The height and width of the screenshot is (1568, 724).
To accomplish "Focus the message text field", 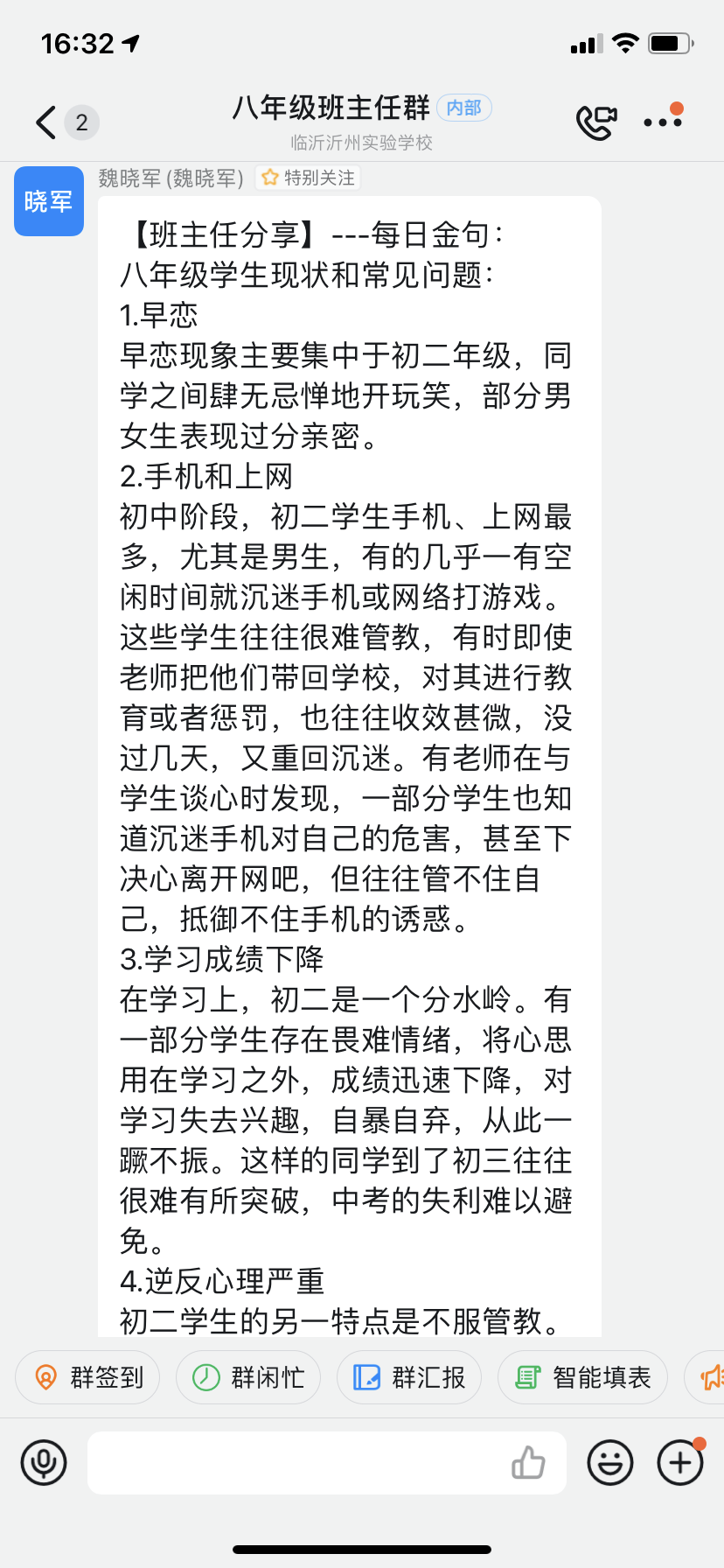I will coord(297,1462).
